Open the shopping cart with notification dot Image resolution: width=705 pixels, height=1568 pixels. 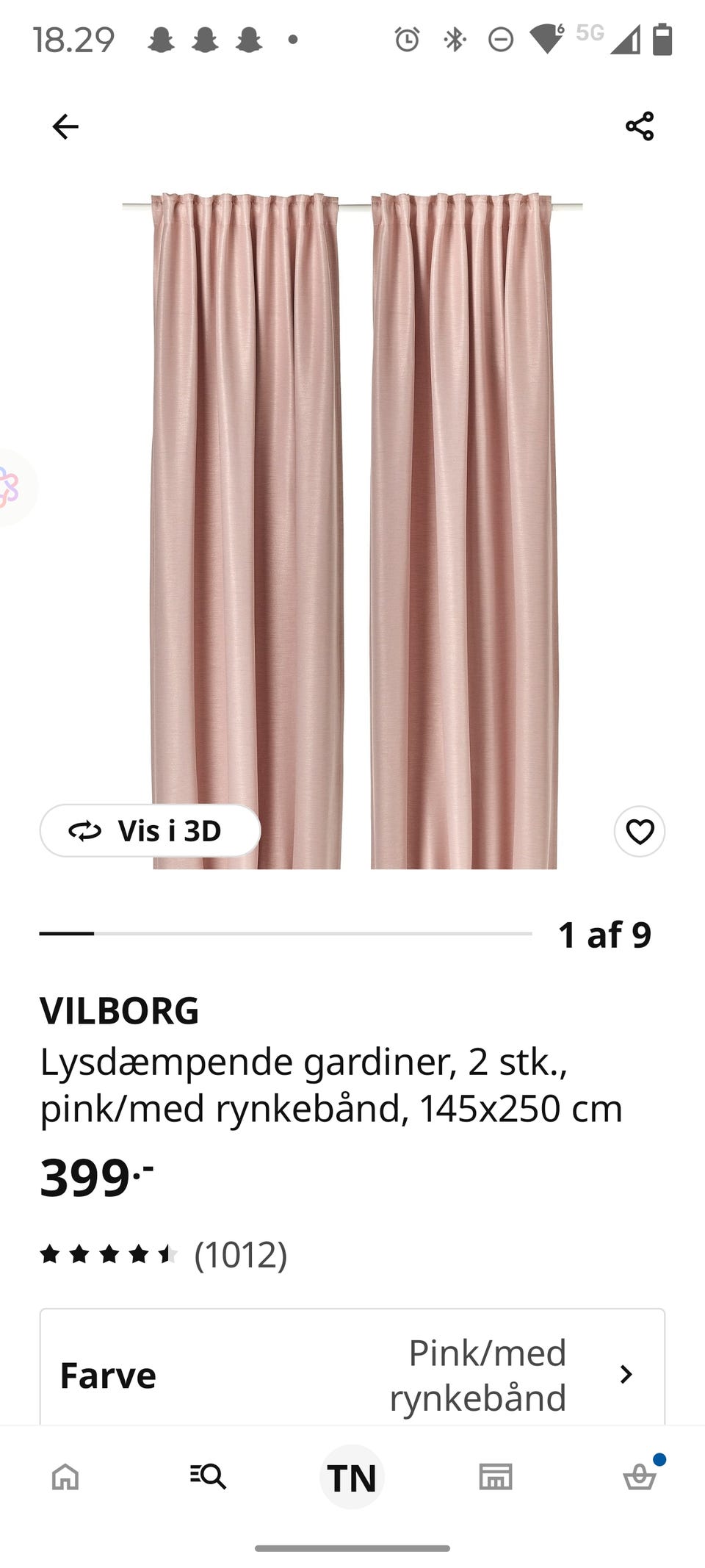(x=640, y=1477)
